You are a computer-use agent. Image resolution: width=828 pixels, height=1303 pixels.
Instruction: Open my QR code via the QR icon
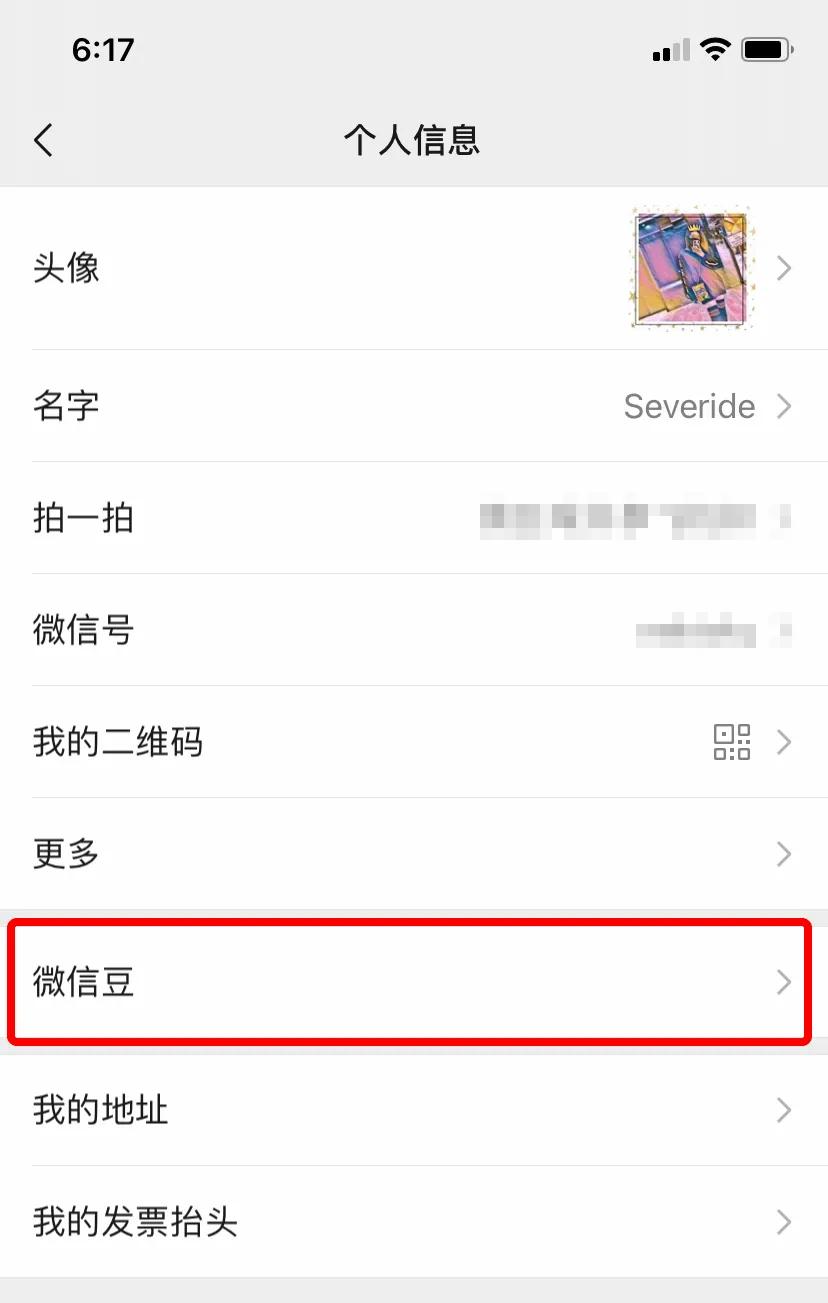[732, 742]
